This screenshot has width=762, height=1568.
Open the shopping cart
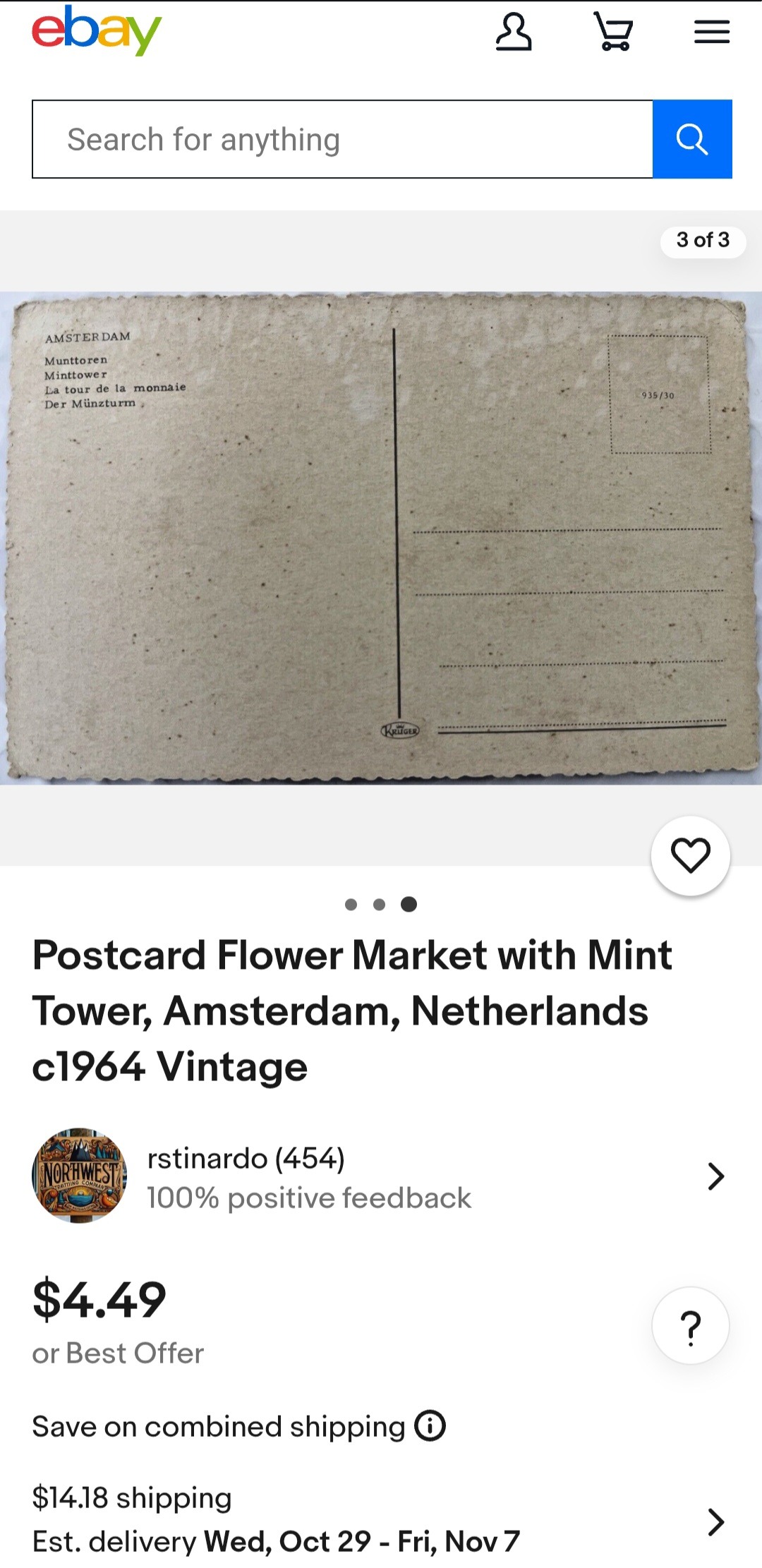[612, 32]
